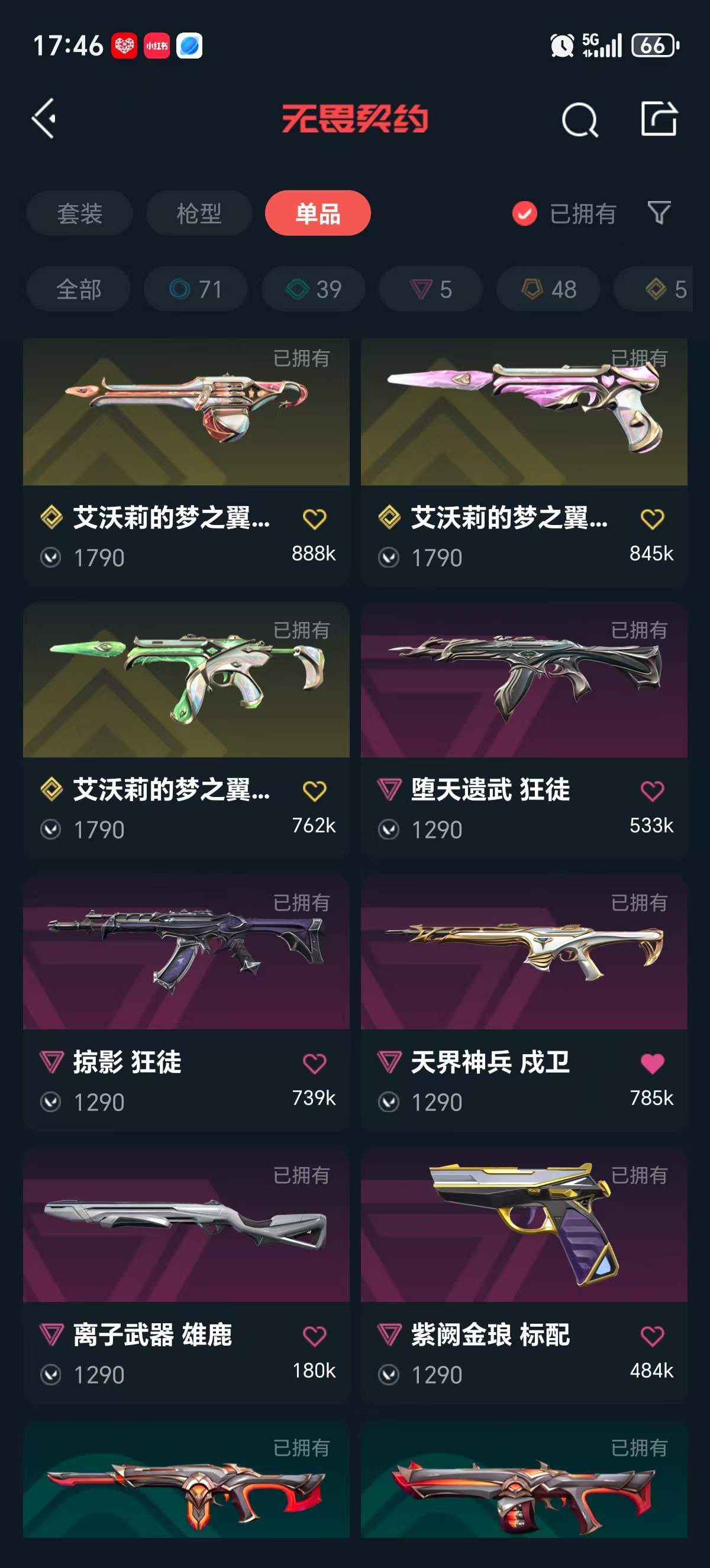
Task: Tap the share icon in top bar
Action: click(x=659, y=118)
